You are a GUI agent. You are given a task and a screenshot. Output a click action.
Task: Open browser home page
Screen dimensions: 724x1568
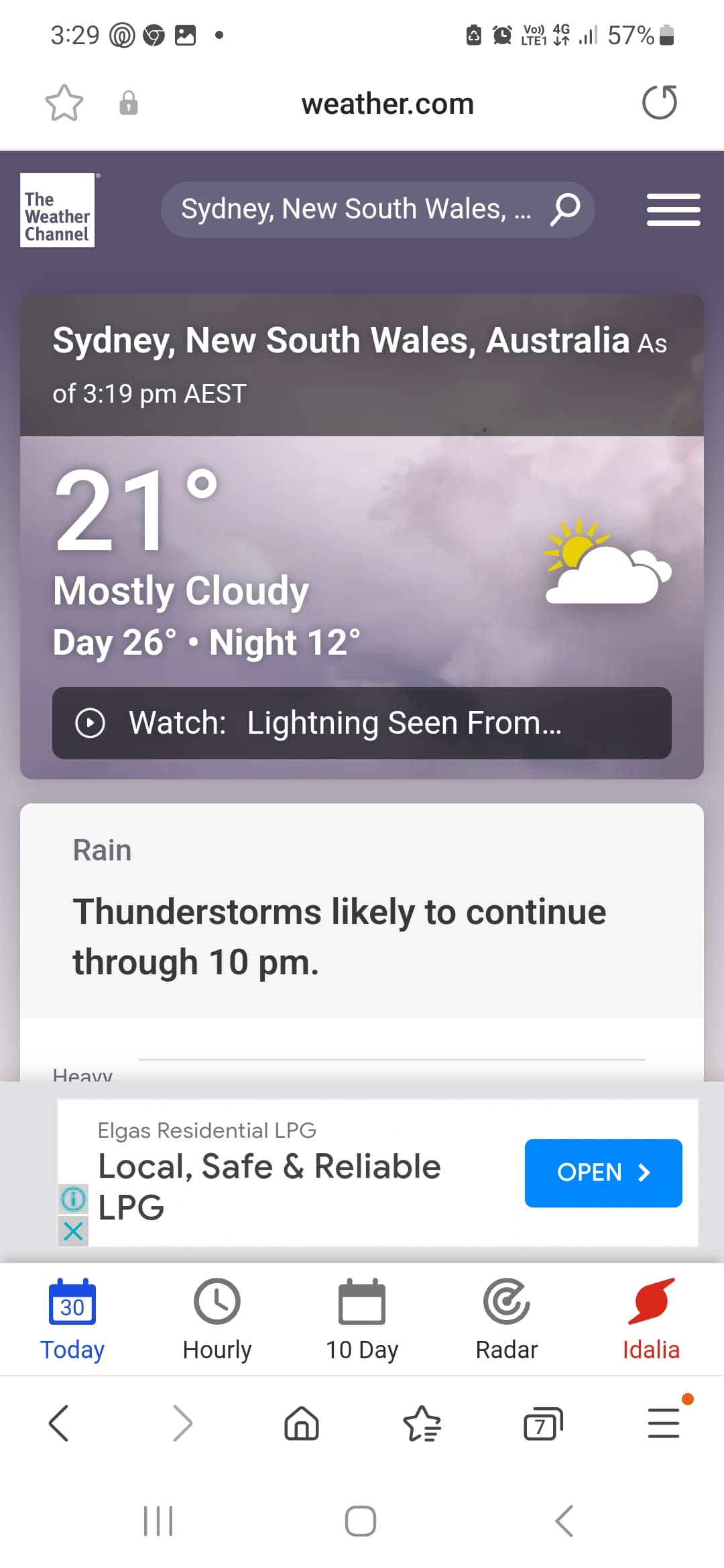pos(302,1423)
